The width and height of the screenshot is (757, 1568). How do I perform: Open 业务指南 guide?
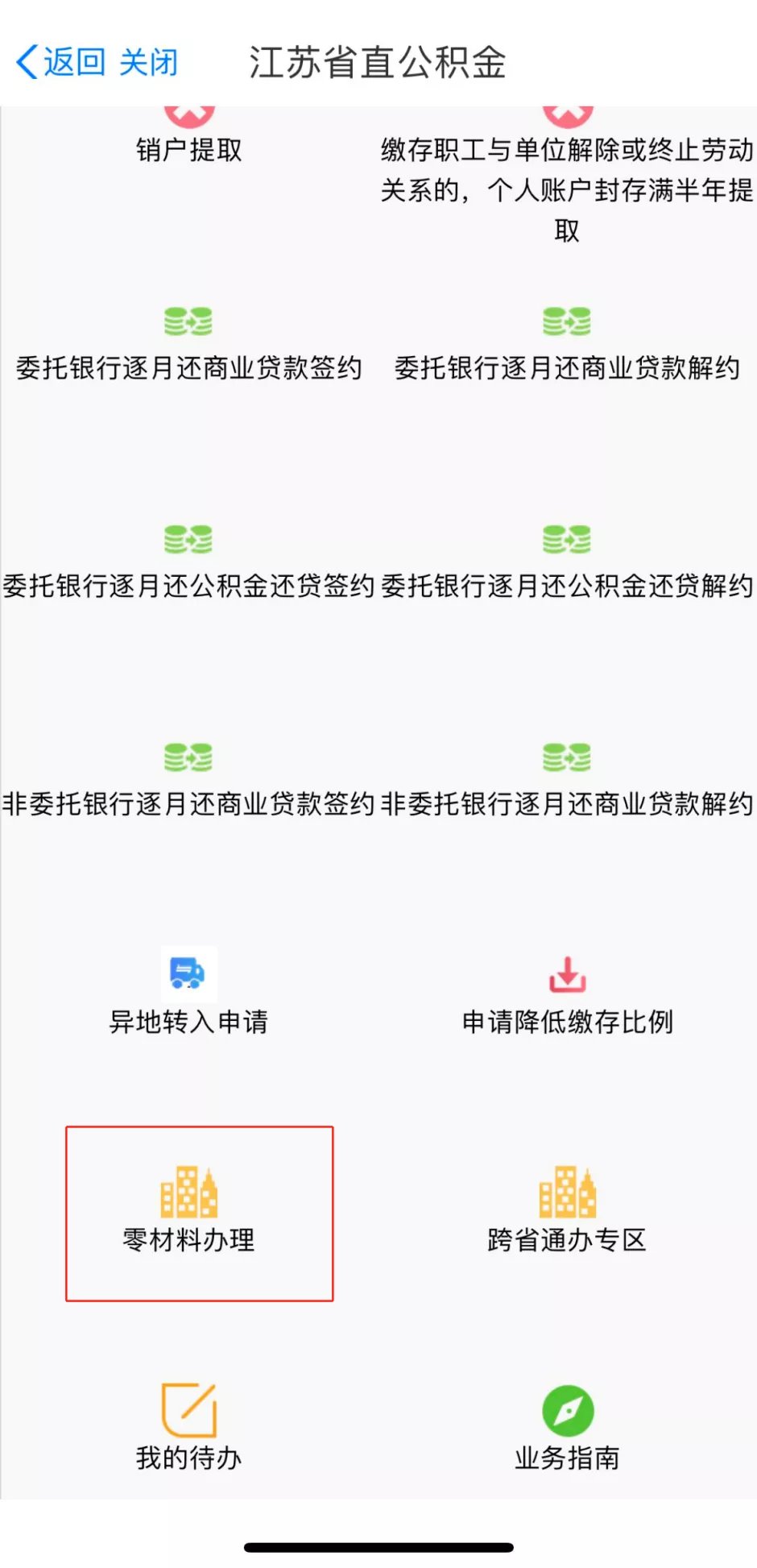(567, 1430)
